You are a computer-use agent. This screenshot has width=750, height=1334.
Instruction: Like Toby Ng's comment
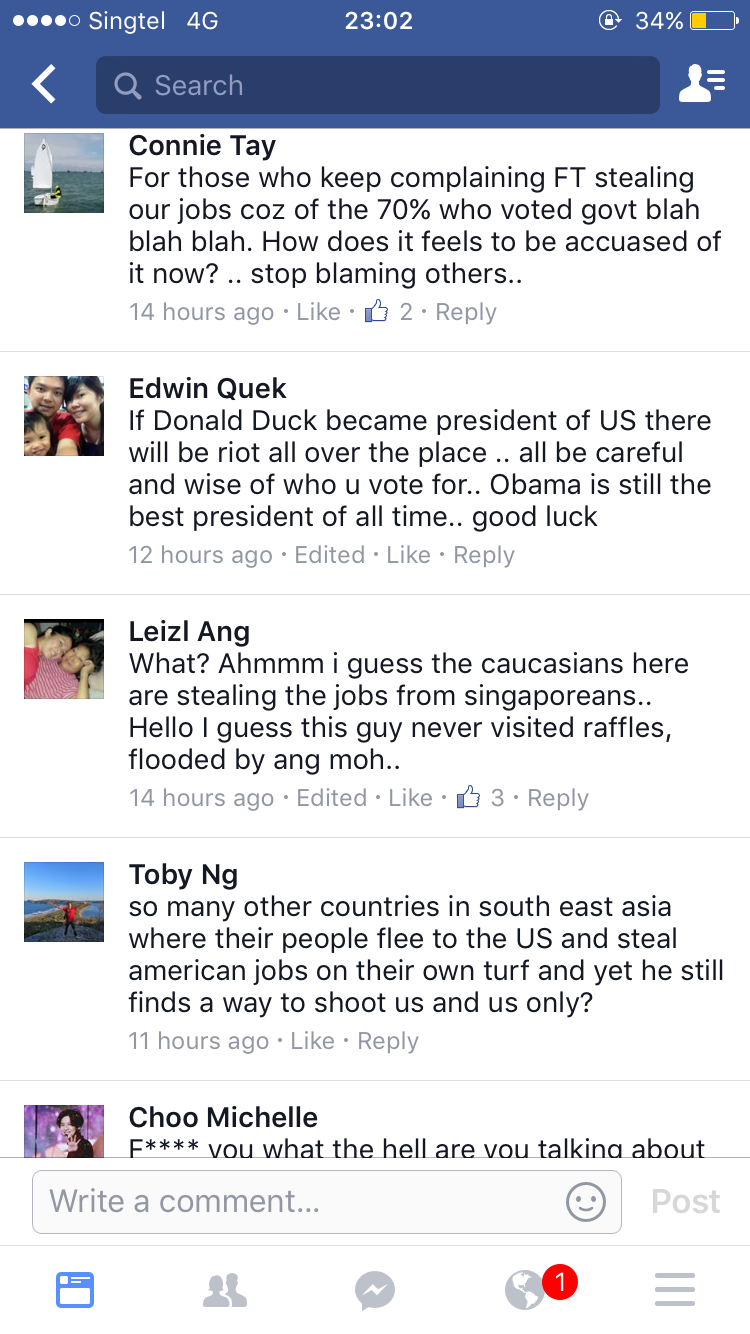click(312, 1041)
